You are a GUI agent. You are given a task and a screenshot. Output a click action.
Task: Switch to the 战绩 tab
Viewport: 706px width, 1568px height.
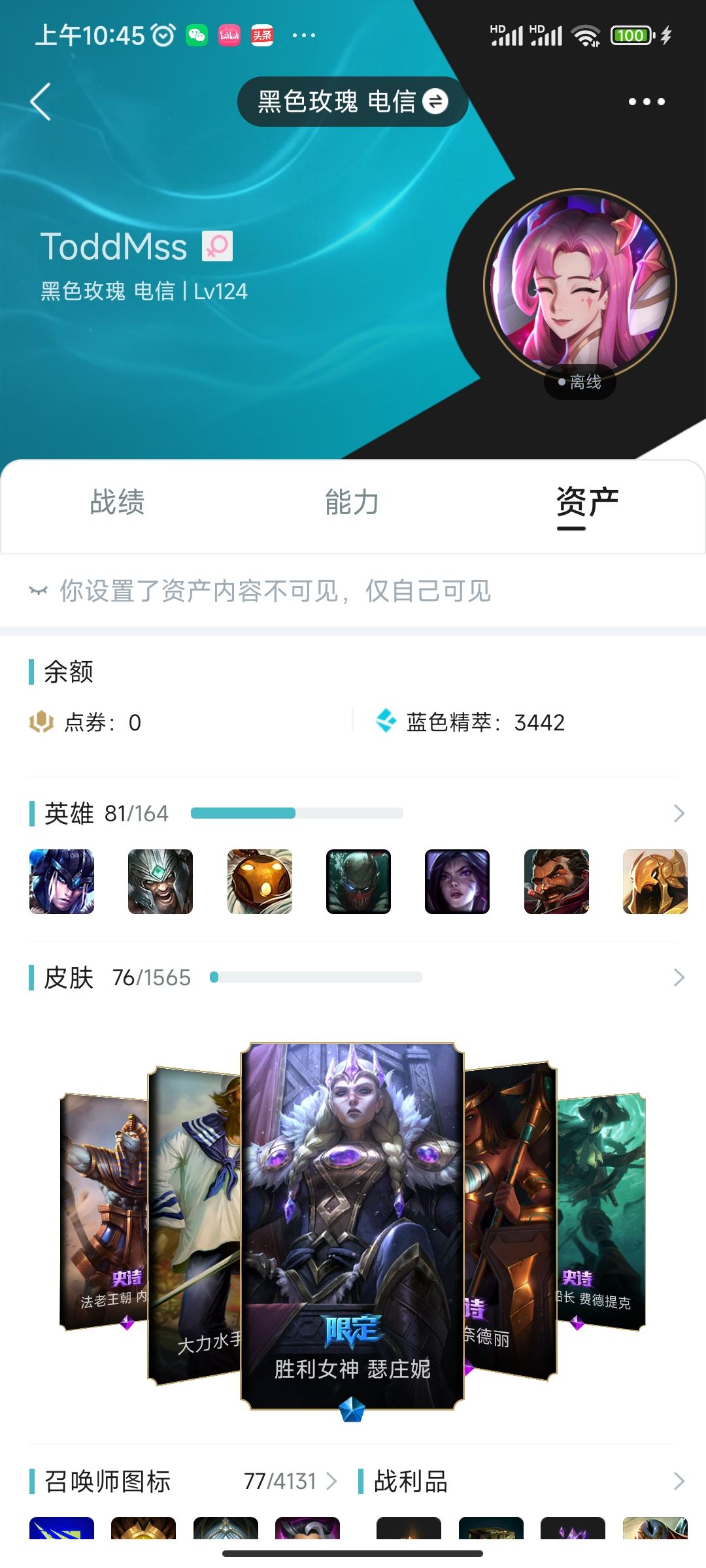117,502
